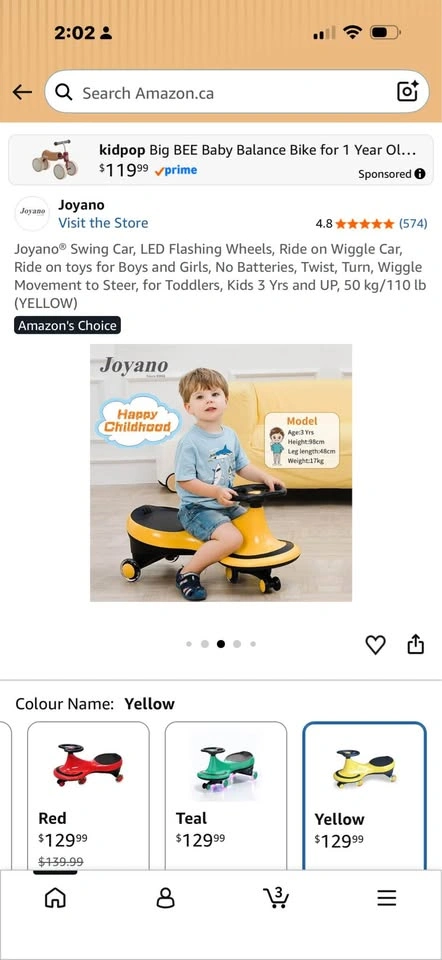Image resolution: width=442 pixels, height=960 pixels.
Task: Open the shopping cart with 3 items
Action: point(276,897)
